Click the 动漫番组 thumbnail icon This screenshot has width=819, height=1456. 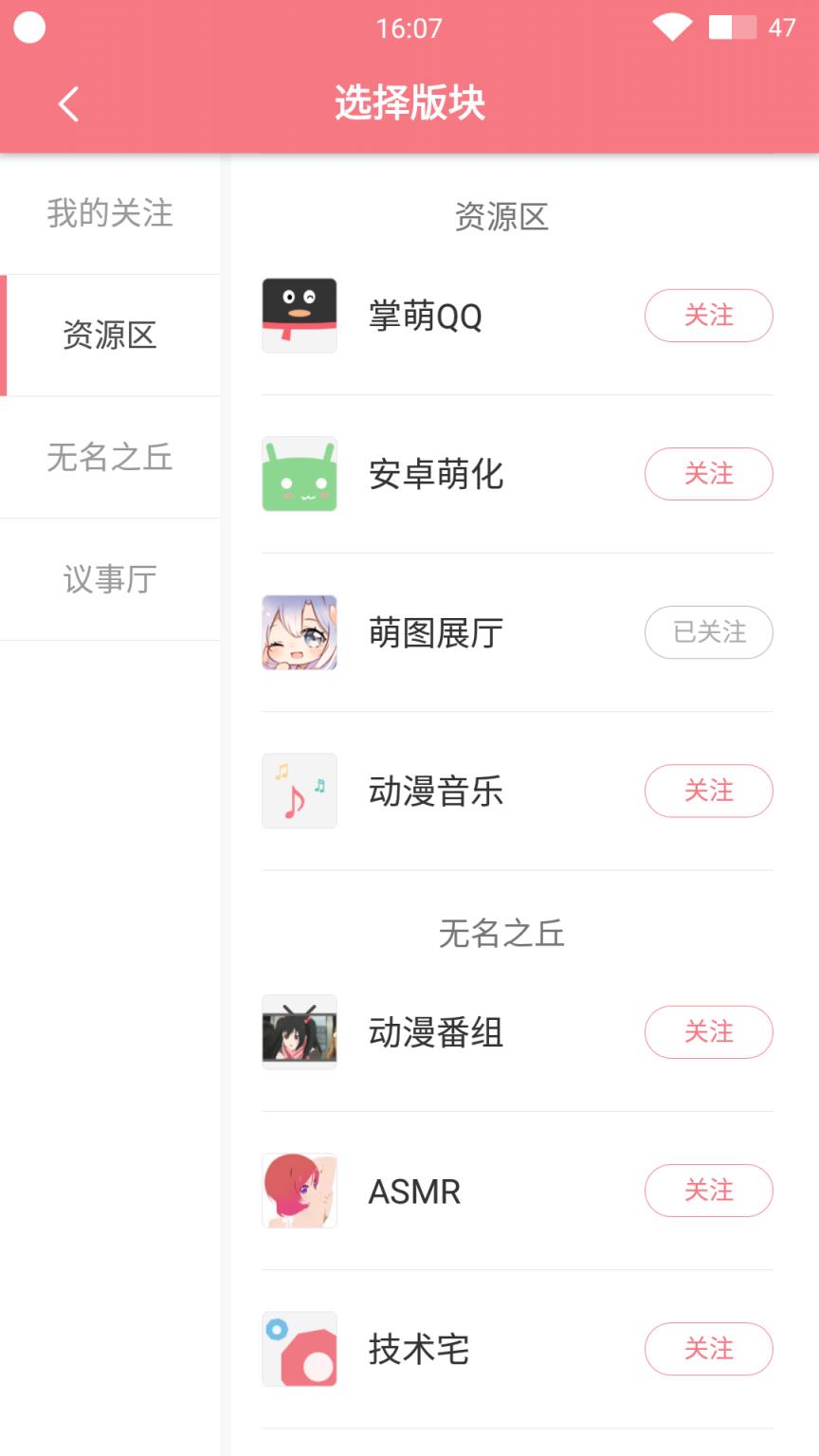pyautogui.click(x=299, y=1032)
